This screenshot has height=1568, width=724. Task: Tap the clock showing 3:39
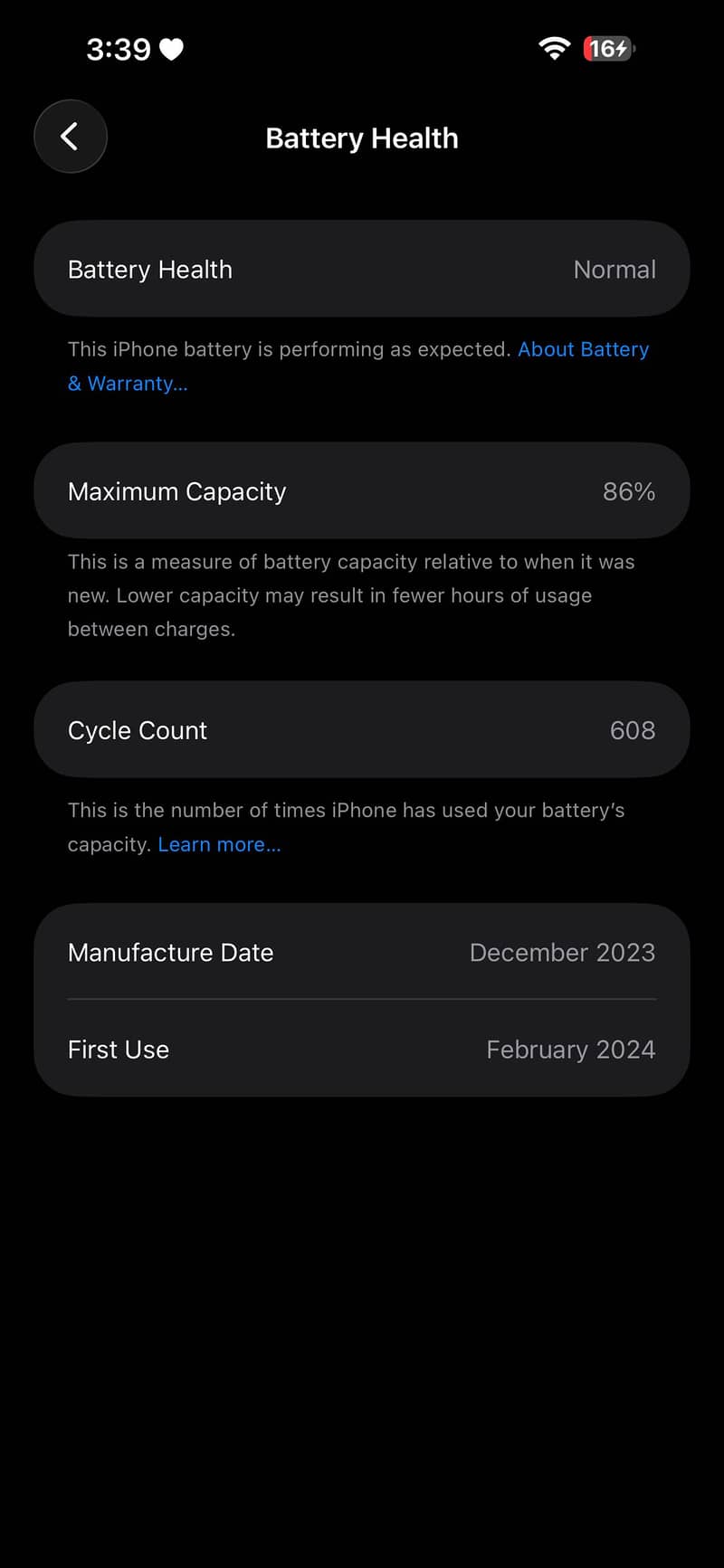pyautogui.click(x=120, y=49)
